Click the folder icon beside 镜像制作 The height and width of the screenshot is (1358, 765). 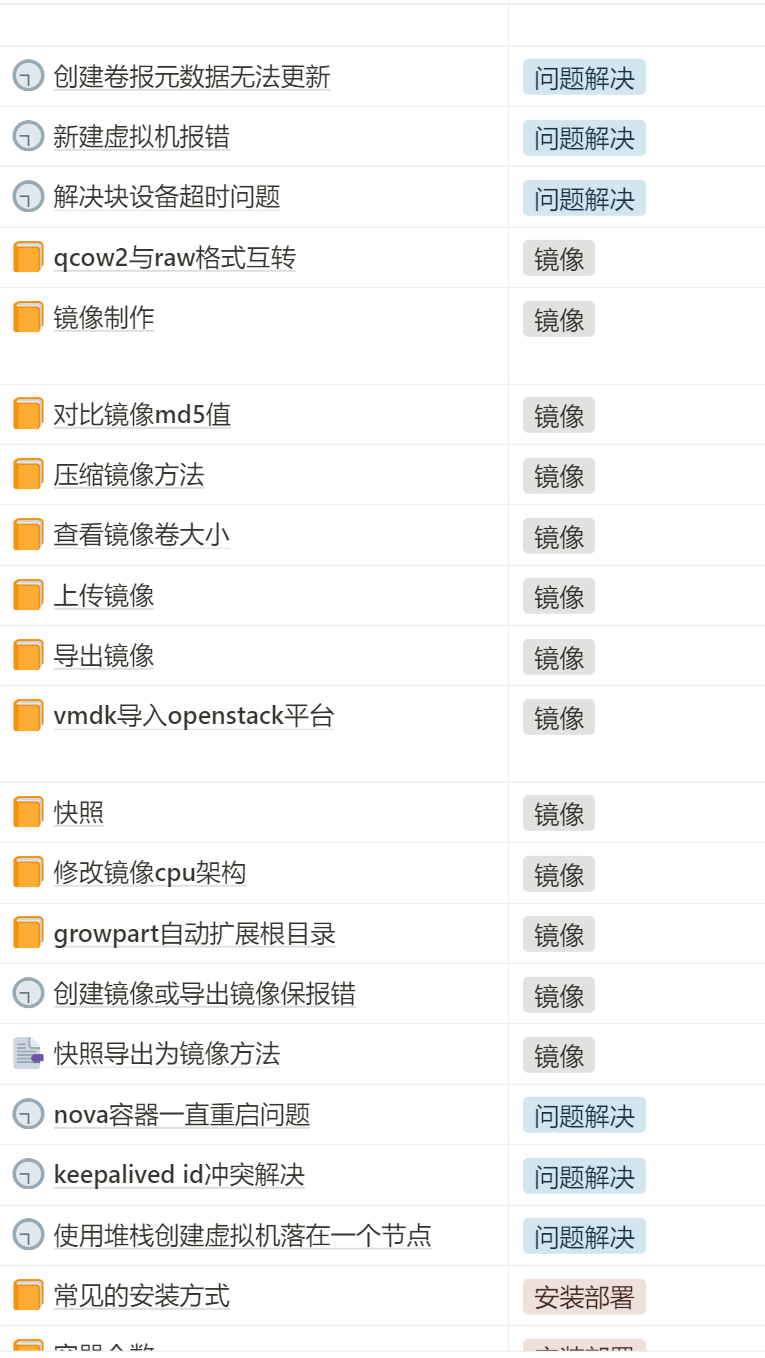[x=27, y=317]
